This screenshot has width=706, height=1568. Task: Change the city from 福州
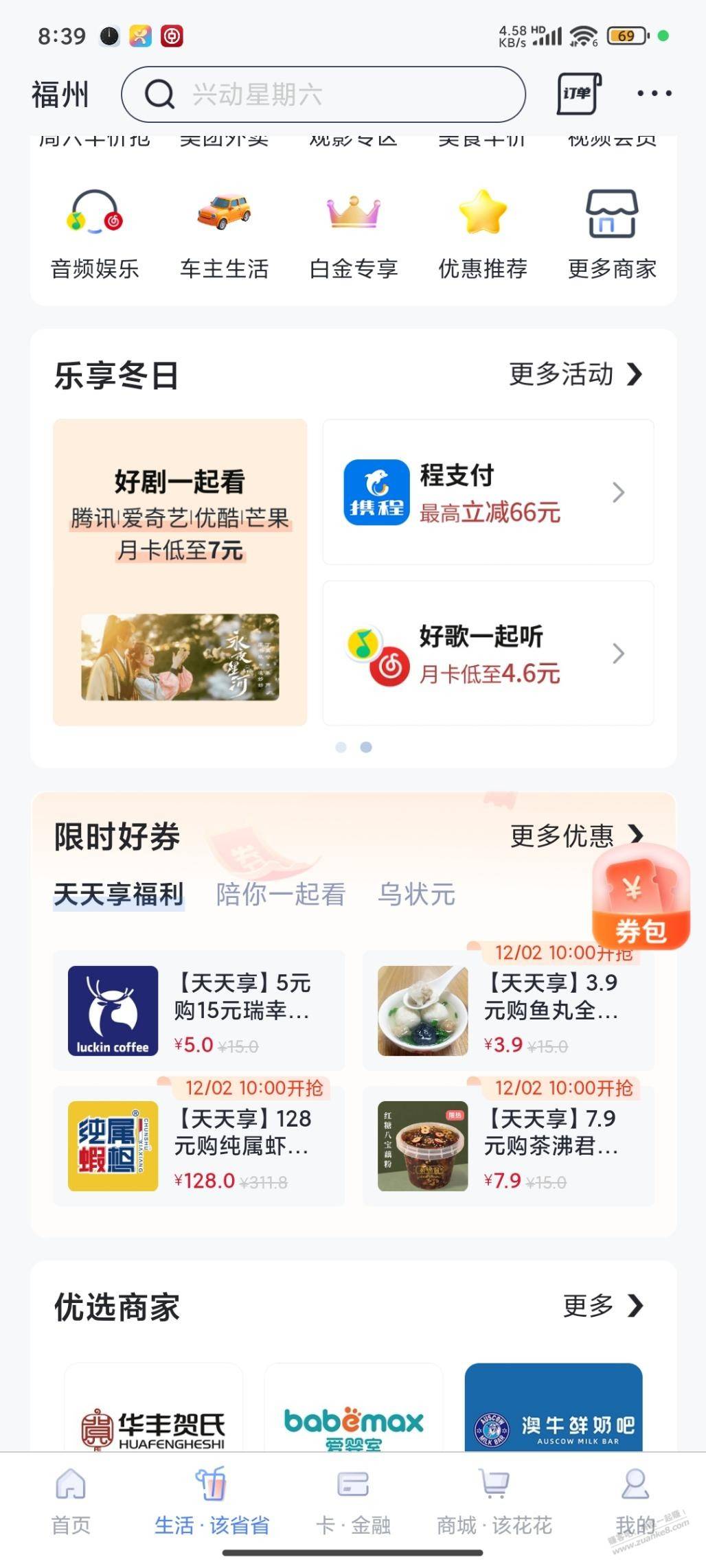pos(60,94)
